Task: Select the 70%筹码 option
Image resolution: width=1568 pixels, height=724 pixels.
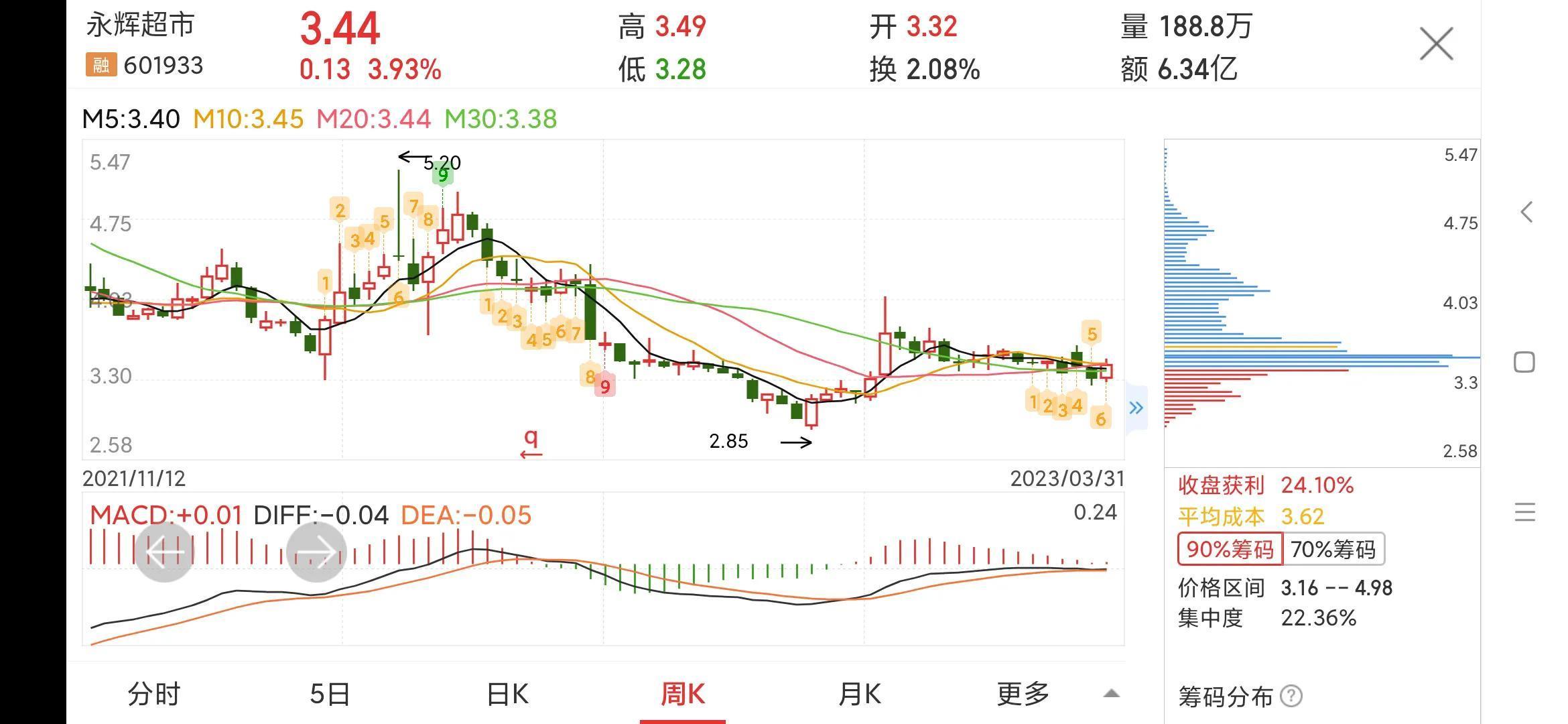Action: point(1333,550)
